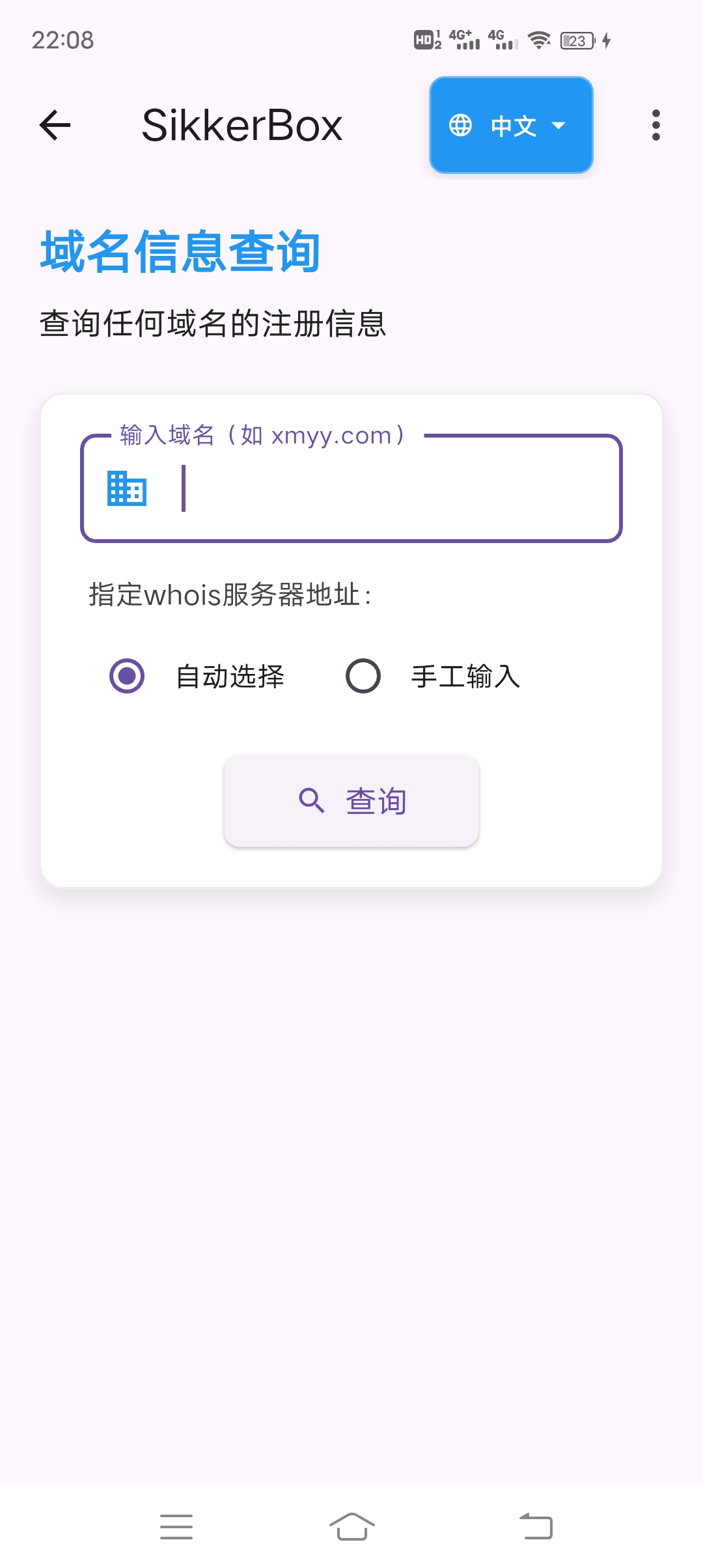Open the three-dot overflow menu
Viewport: 703px width, 1568px height.
pyautogui.click(x=656, y=125)
